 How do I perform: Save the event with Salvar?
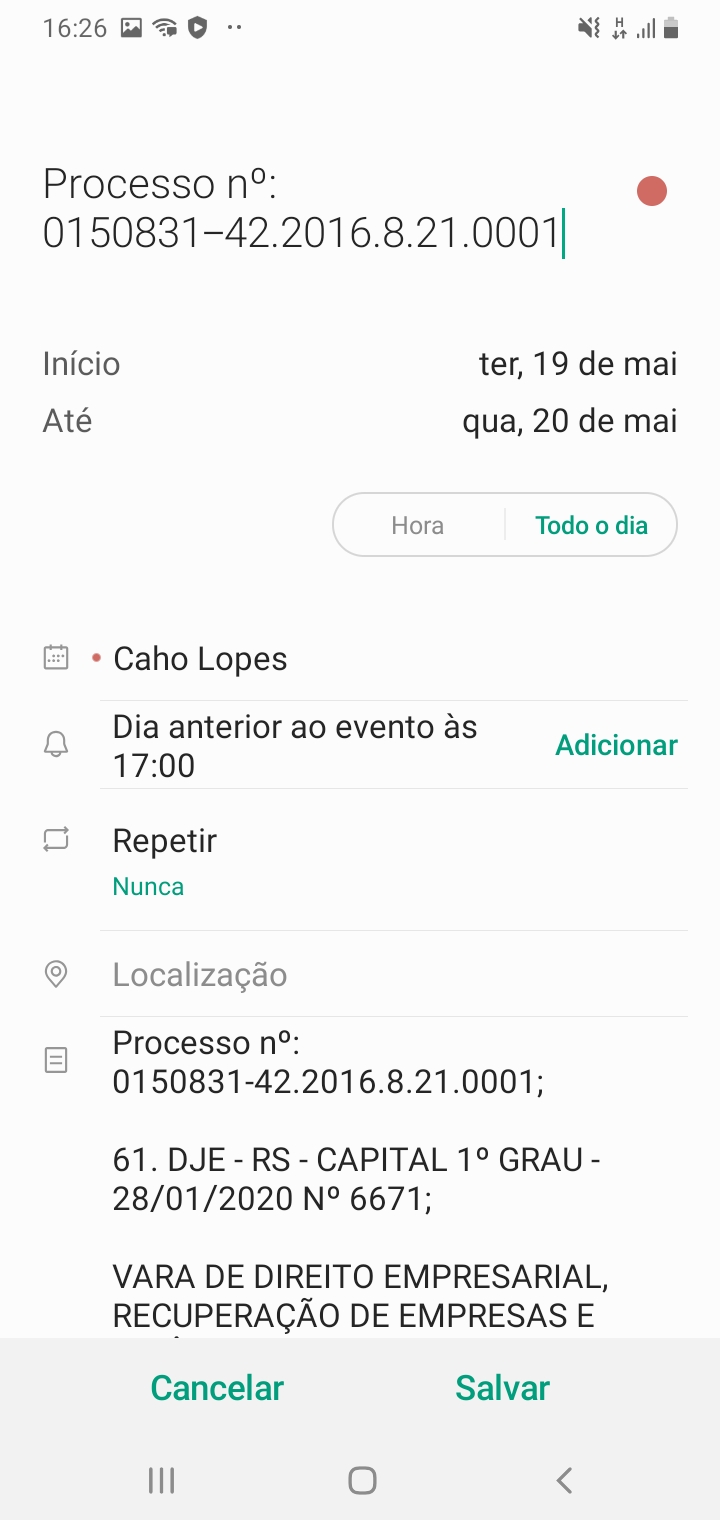(502, 1388)
